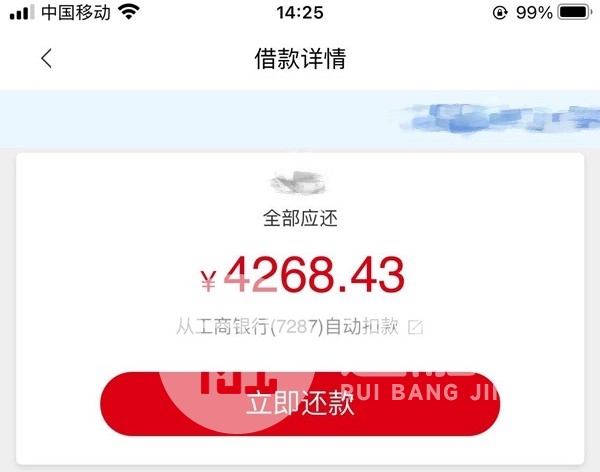Go back from loan details page
Viewport: 600px width, 472px height.
pyautogui.click(x=46, y=58)
